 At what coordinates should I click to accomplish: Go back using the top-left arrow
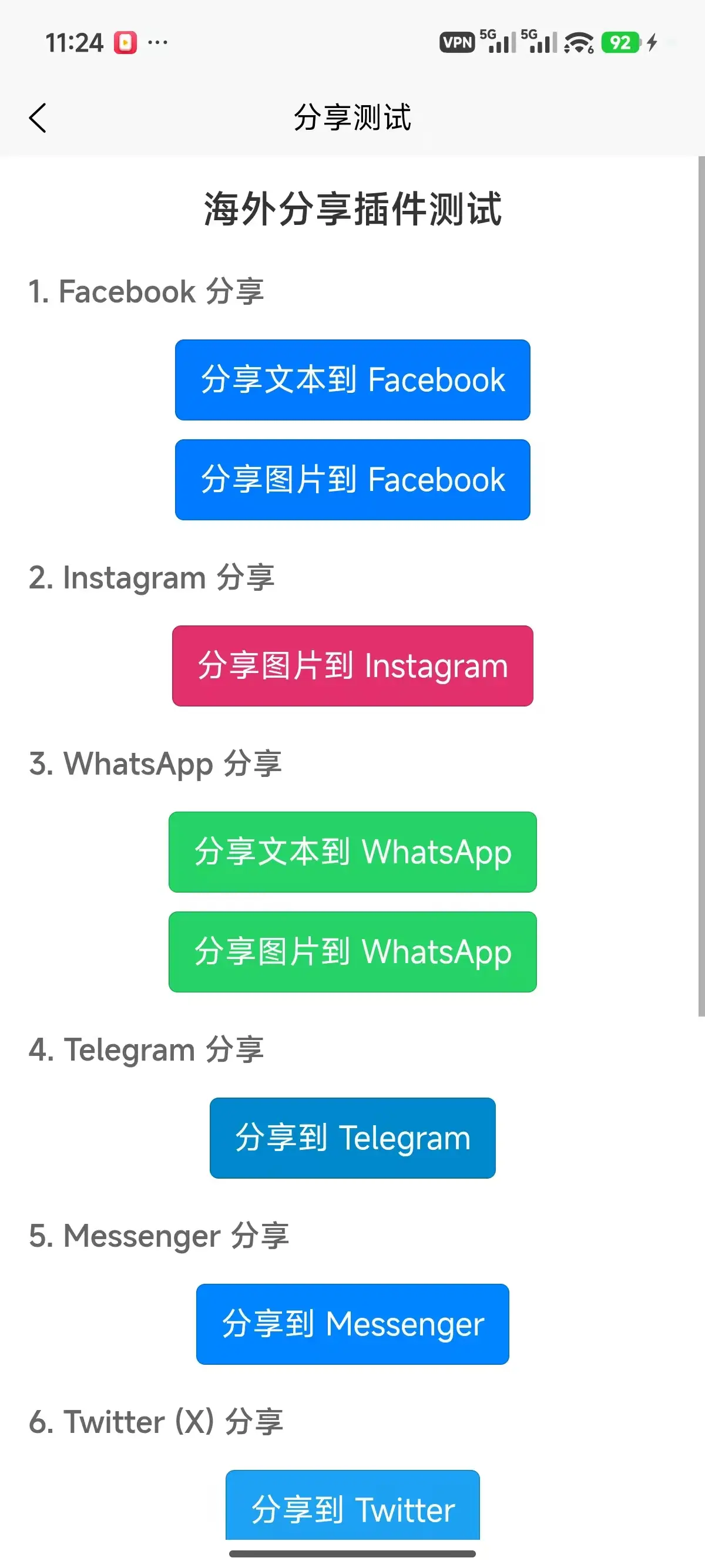click(38, 117)
